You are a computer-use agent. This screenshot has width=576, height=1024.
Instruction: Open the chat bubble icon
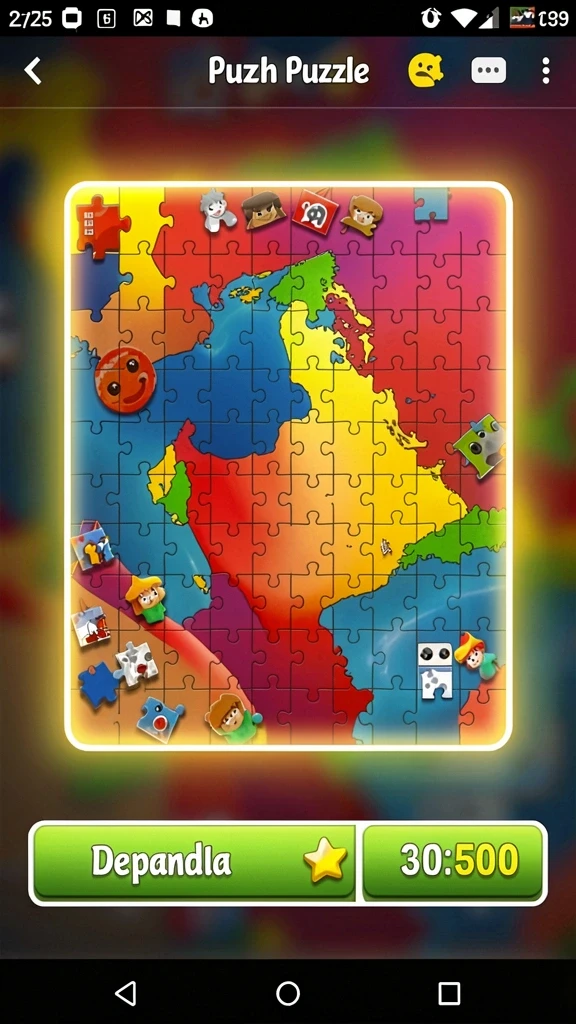[x=488, y=71]
